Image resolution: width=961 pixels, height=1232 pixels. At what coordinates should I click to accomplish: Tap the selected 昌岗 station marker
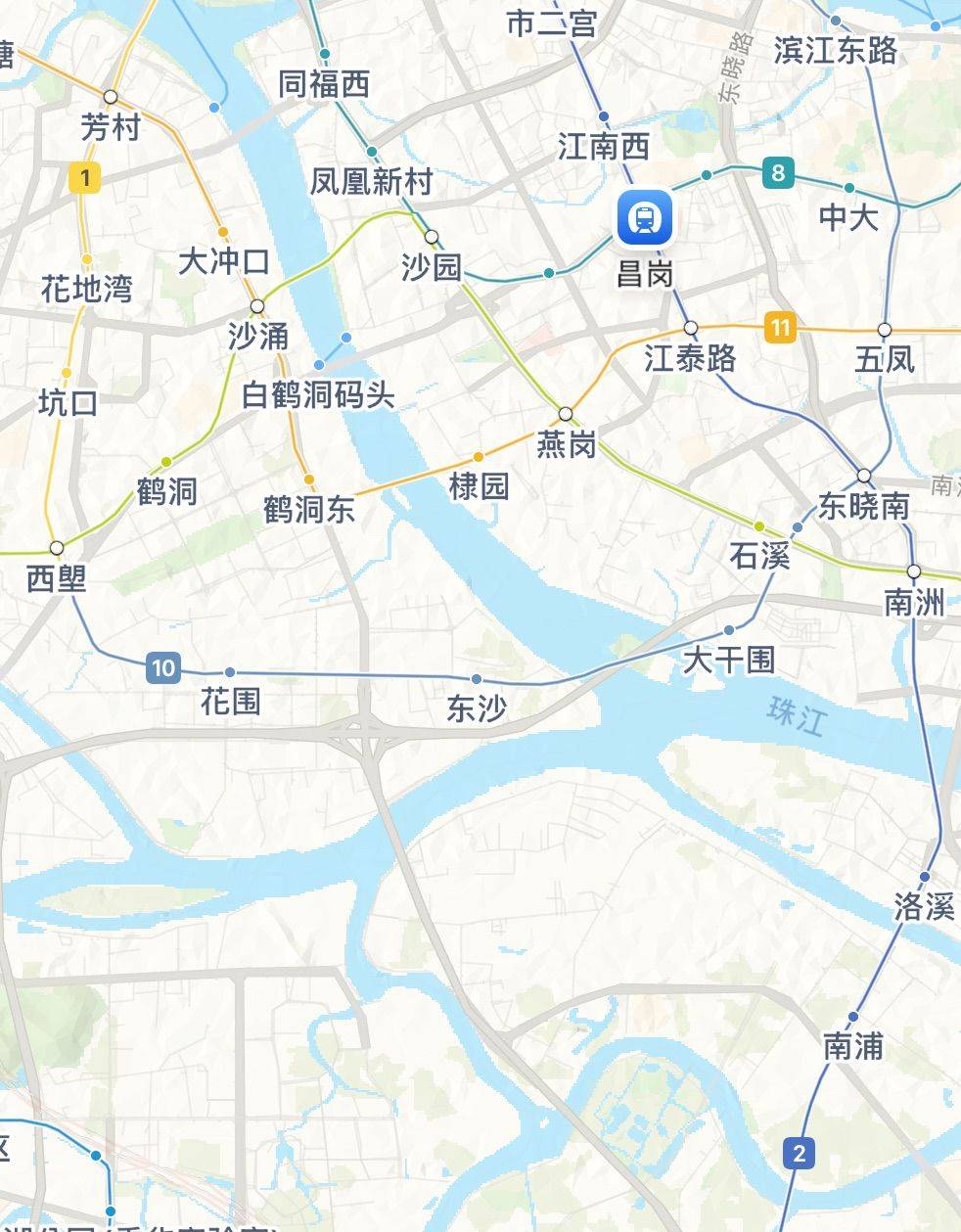tap(644, 217)
